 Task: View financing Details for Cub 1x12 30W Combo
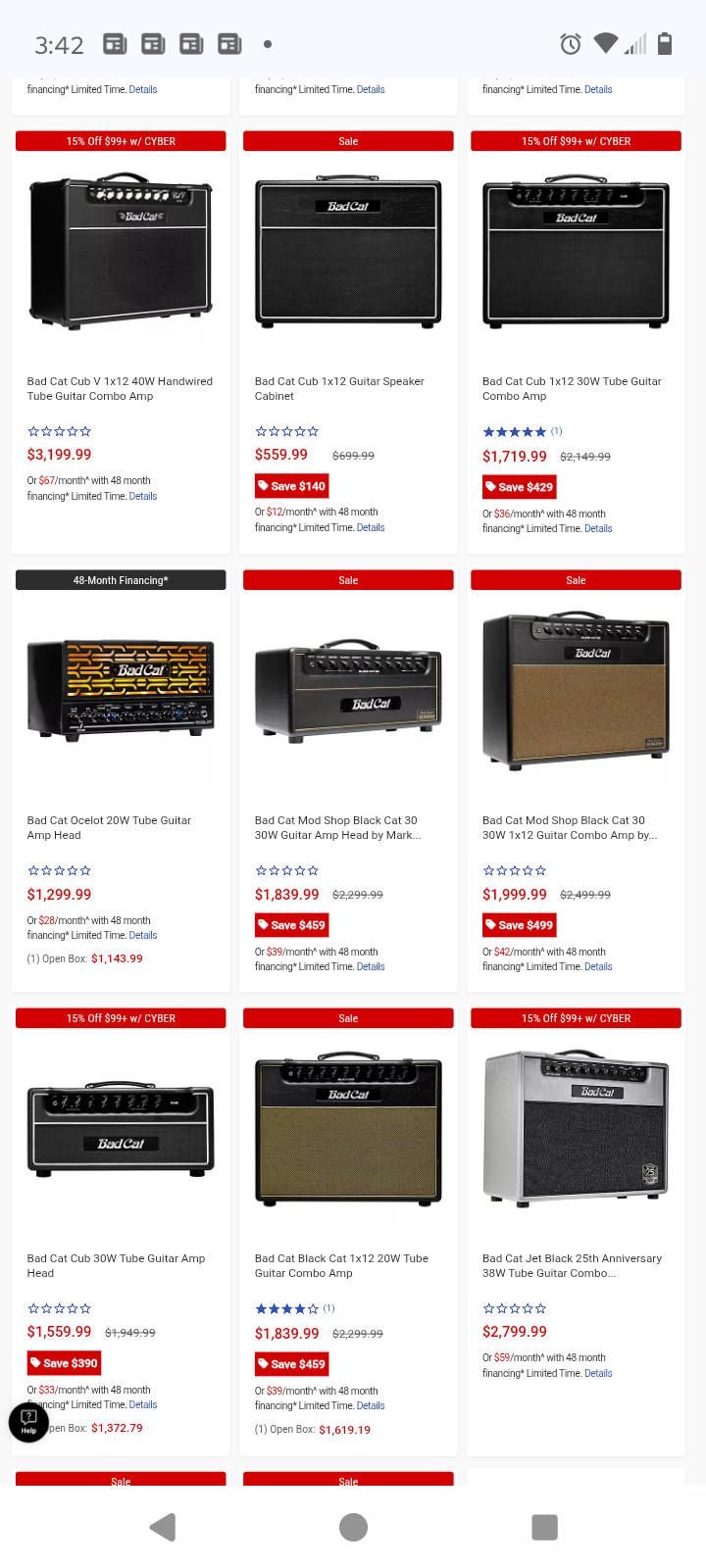coord(598,529)
